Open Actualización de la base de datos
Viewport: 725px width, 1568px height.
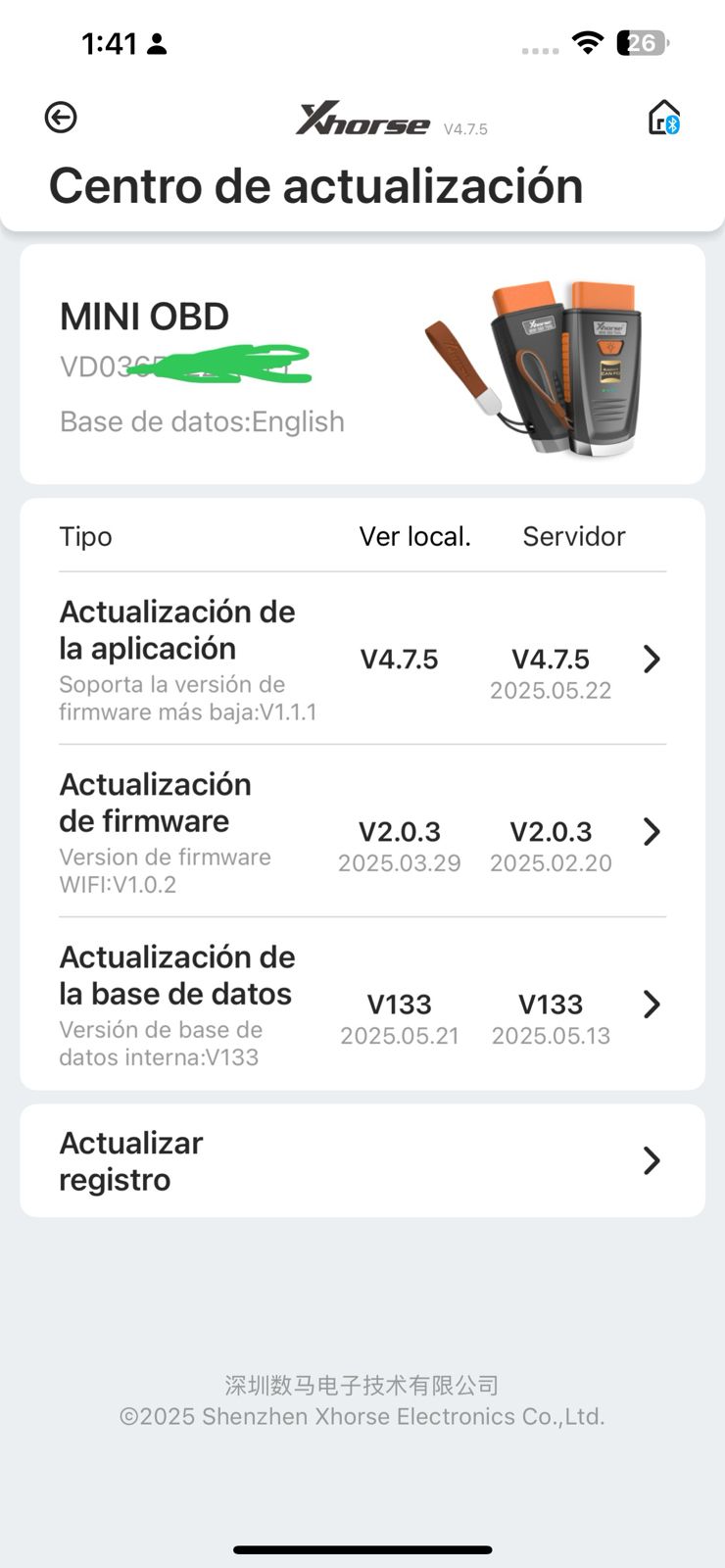click(362, 1004)
